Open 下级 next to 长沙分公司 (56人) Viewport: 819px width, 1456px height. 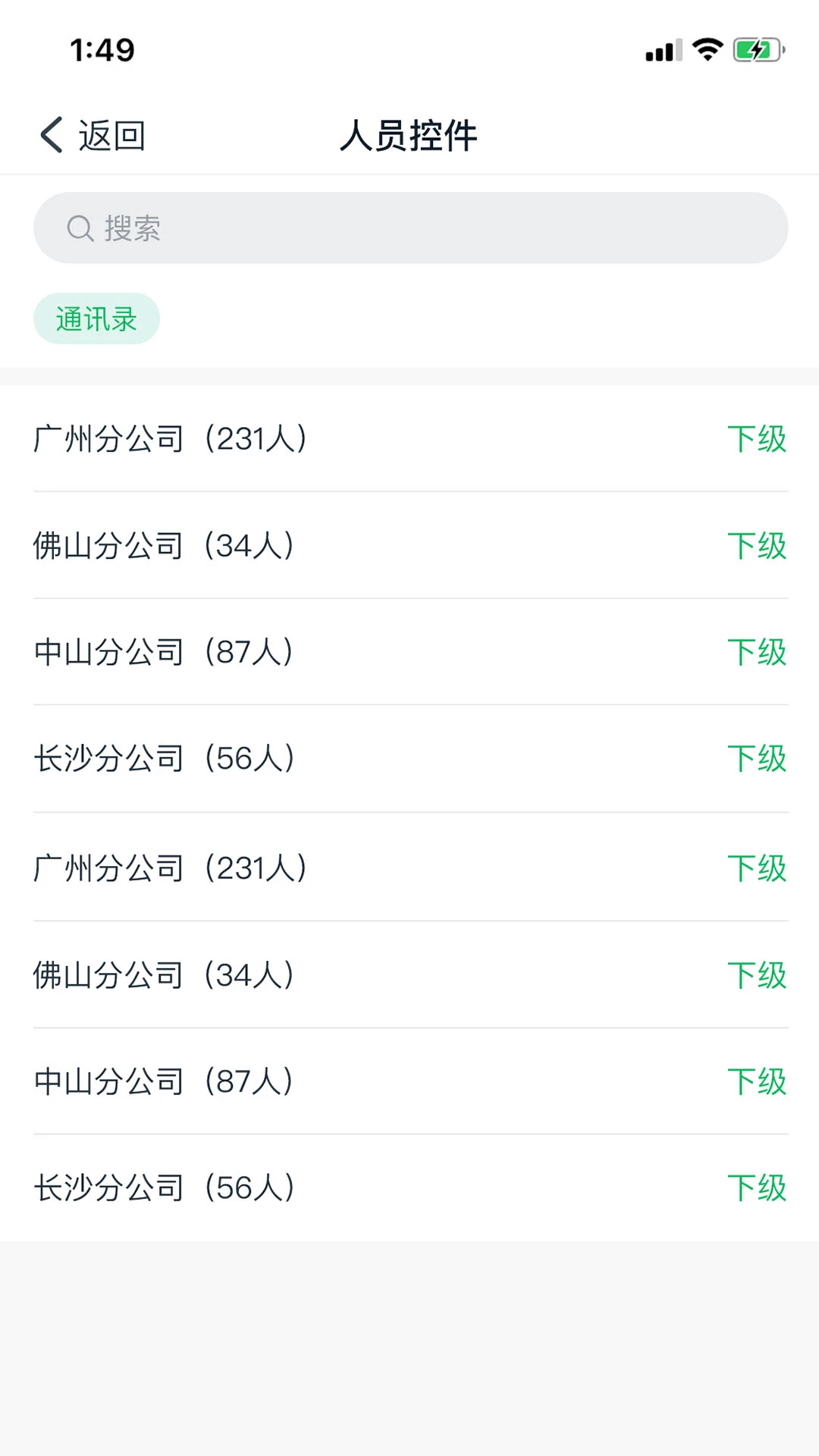[757, 758]
